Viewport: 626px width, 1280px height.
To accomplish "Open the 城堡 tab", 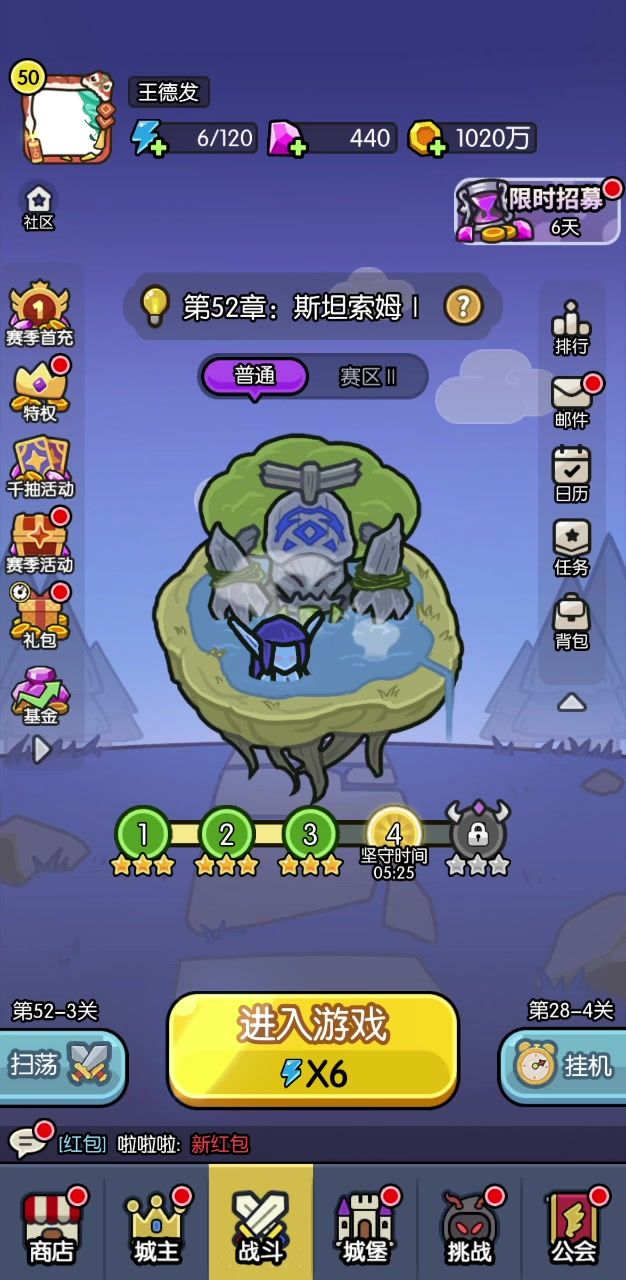I will click(365, 1222).
